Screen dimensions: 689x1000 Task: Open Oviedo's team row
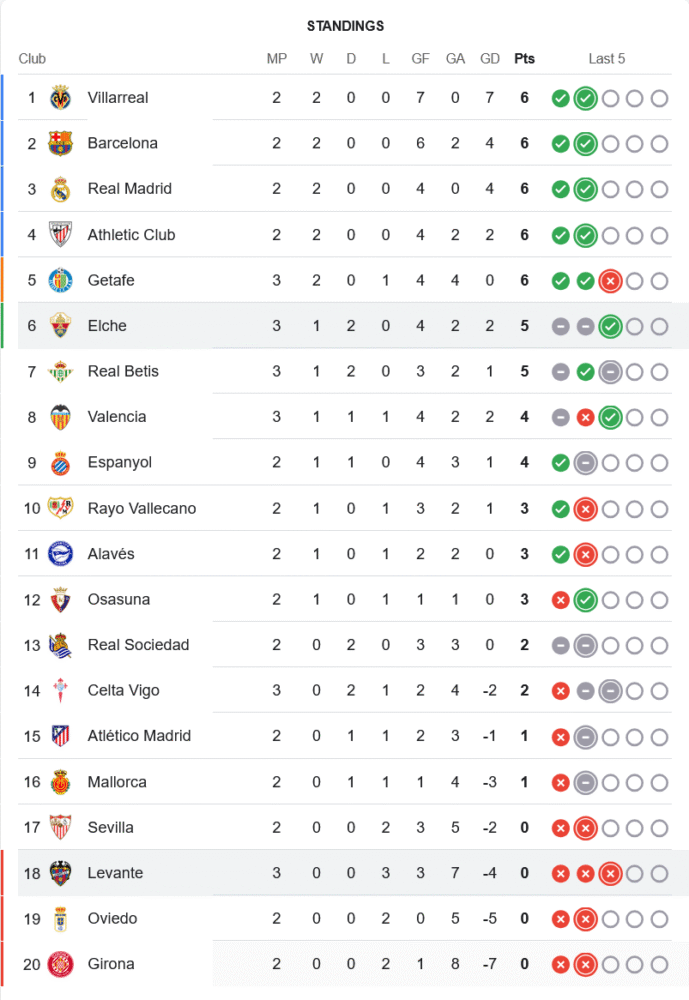pos(112,919)
